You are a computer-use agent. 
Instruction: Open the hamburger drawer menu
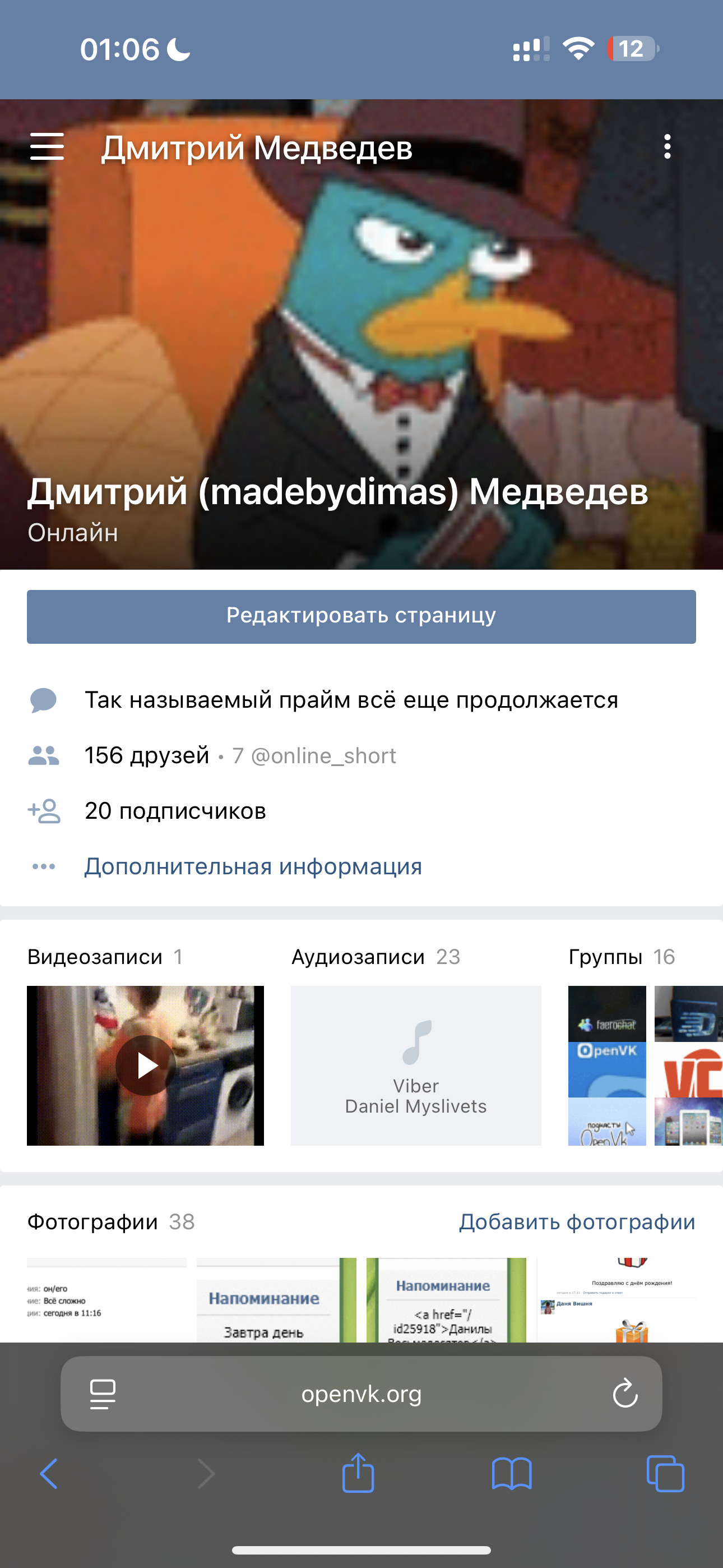click(x=47, y=147)
